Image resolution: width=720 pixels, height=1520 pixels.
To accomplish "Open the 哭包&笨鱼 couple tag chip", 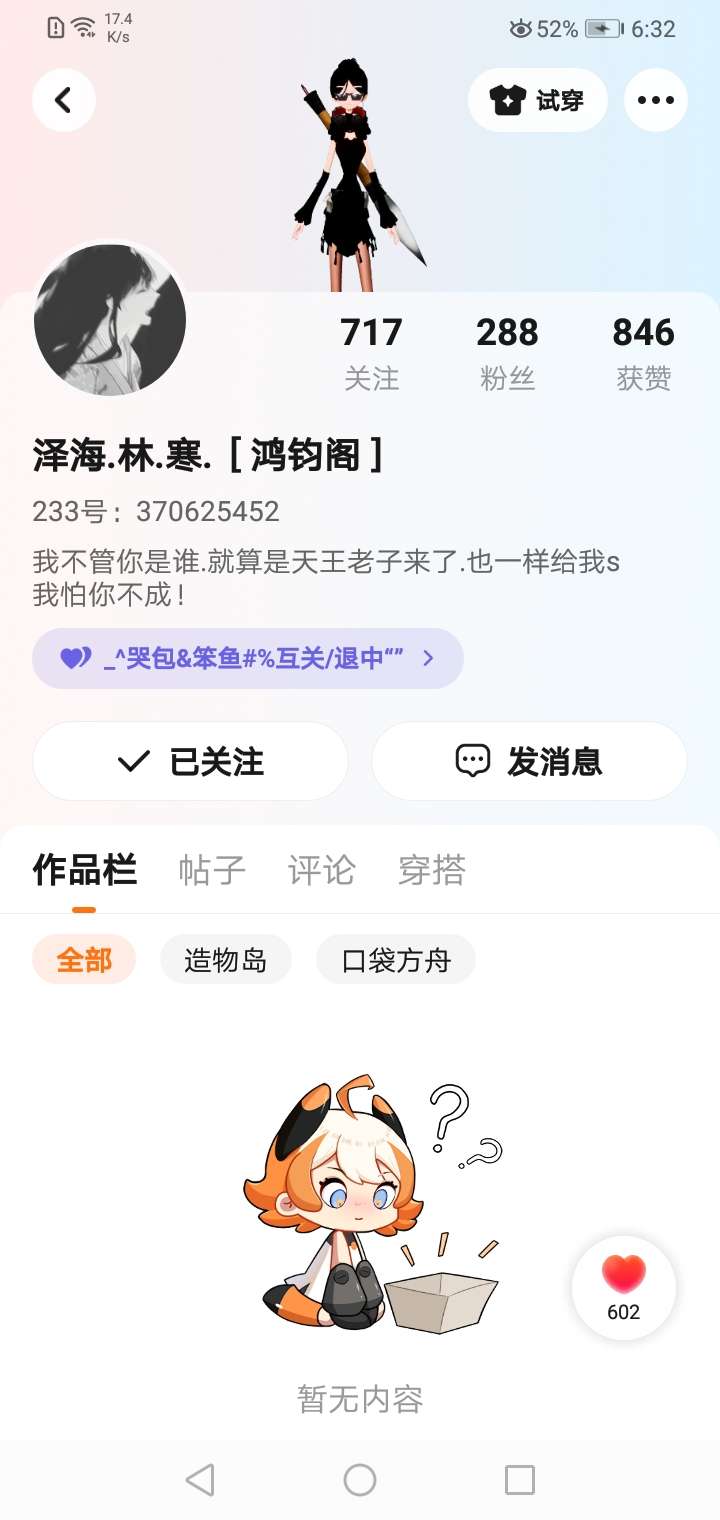I will point(247,658).
